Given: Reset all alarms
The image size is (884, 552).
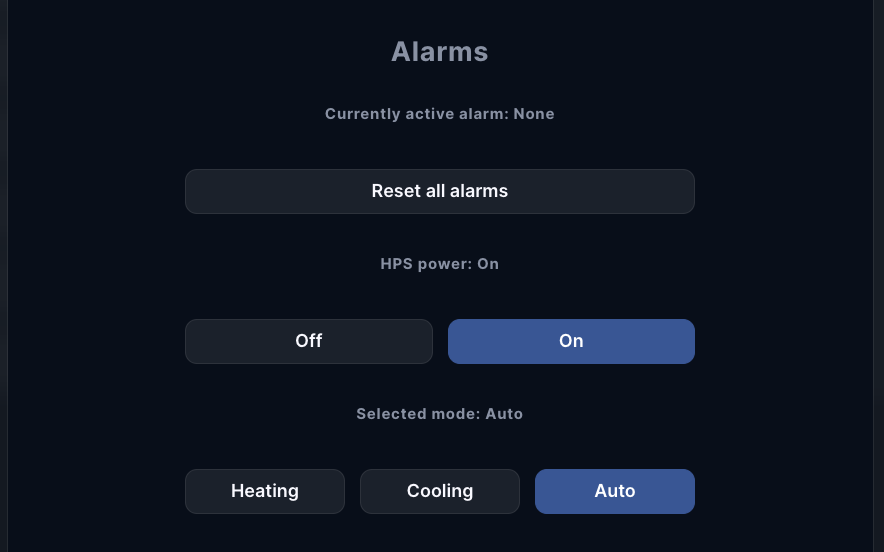Looking at the screenshot, I should (x=439, y=191).
